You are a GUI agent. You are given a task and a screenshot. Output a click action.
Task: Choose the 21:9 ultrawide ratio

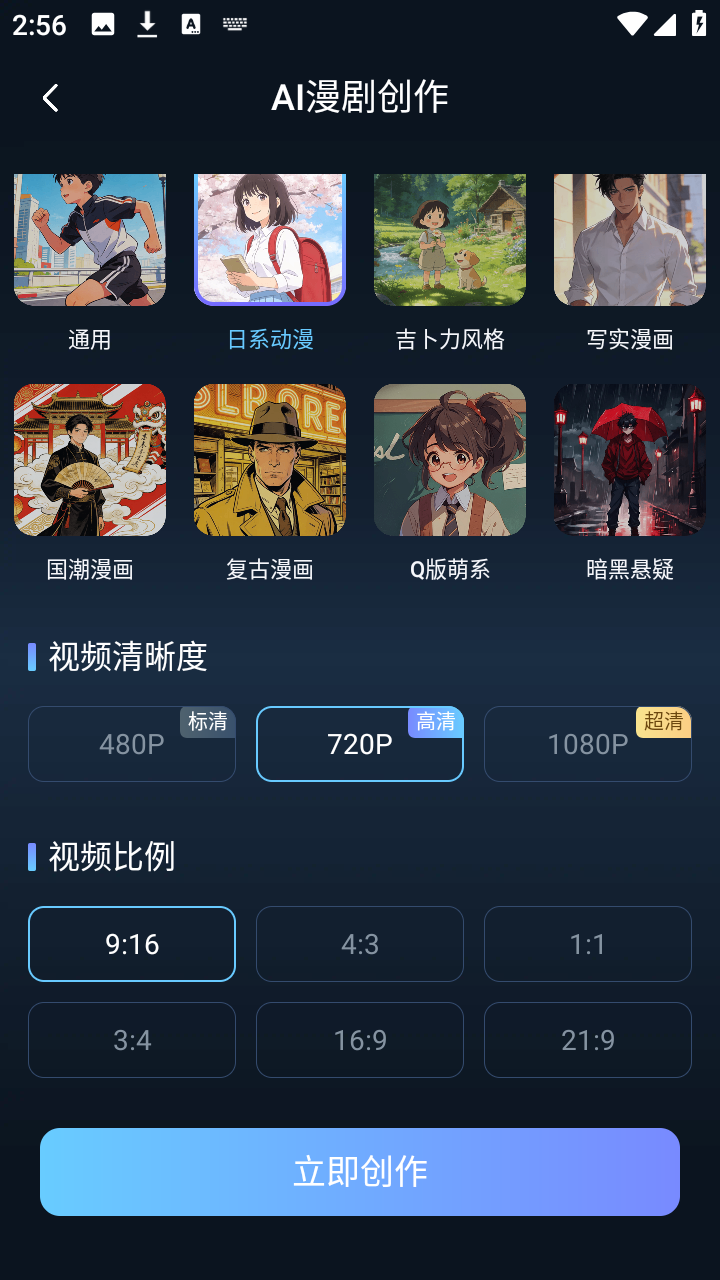587,1040
